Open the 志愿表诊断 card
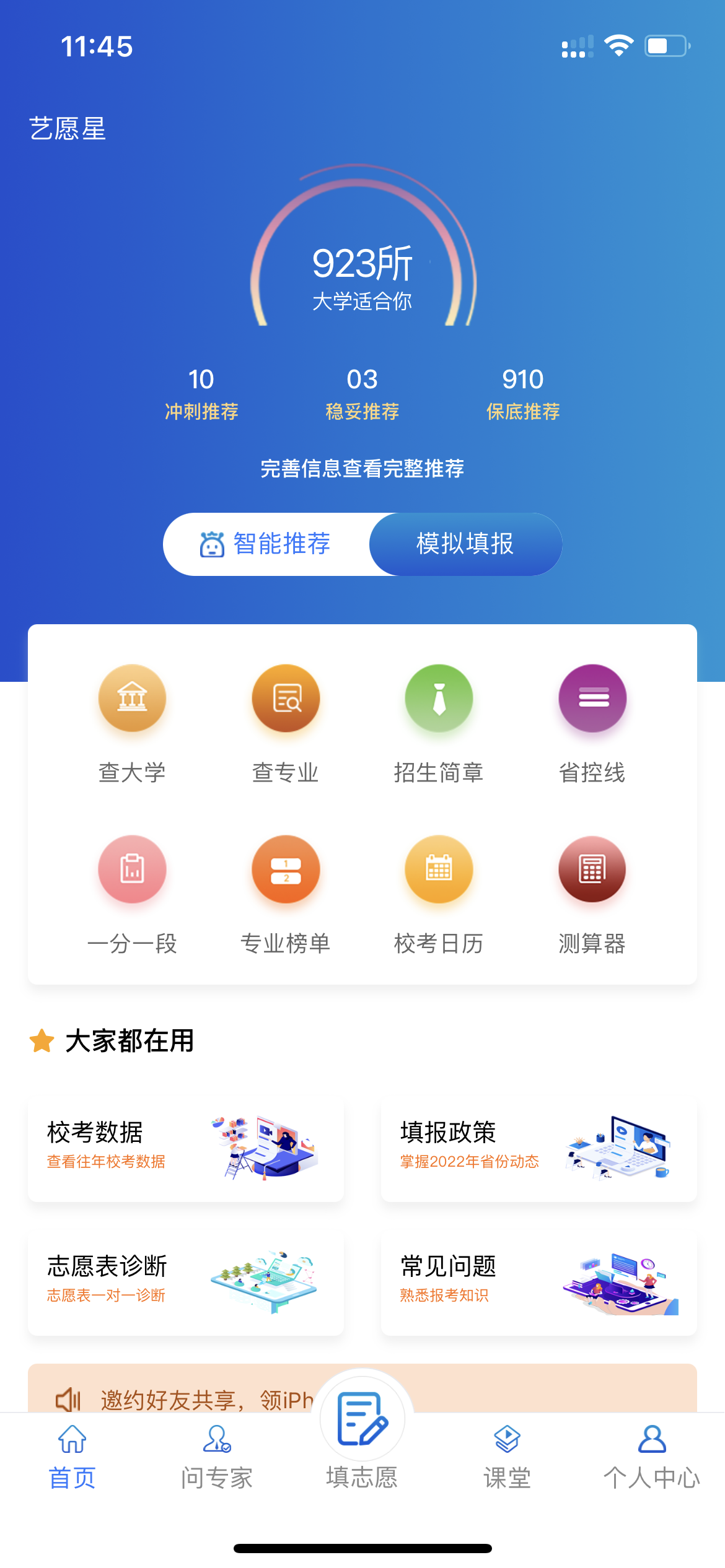Viewport: 725px width, 1568px height. tap(185, 1280)
